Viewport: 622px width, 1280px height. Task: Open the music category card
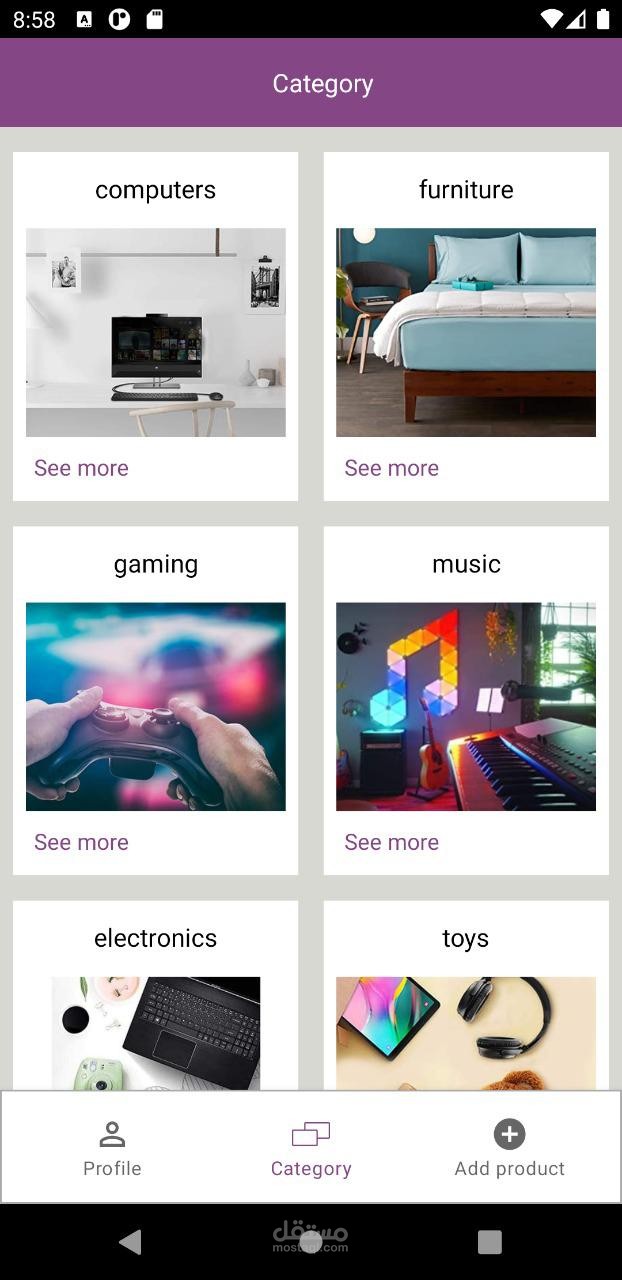tap(466, 706)
